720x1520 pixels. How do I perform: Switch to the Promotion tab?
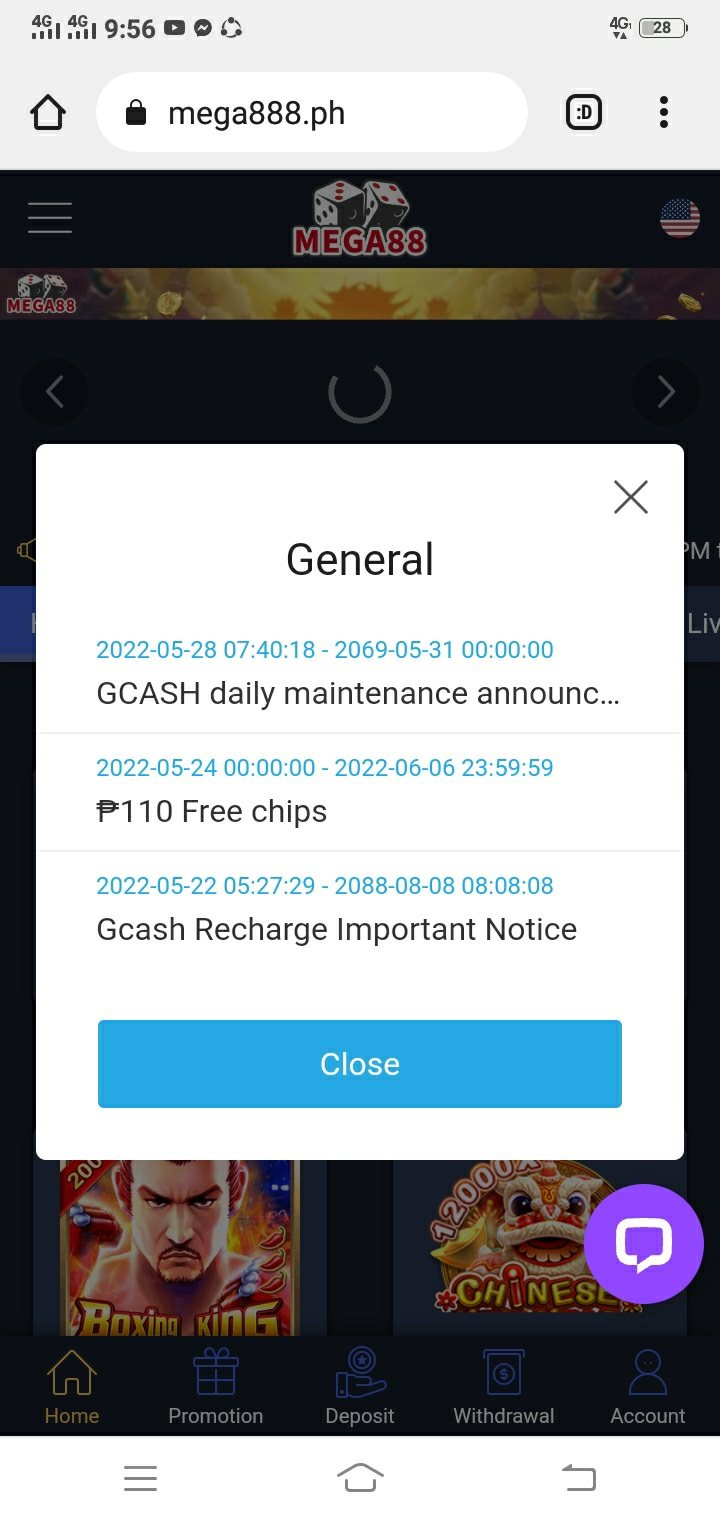pos(216,1386)
